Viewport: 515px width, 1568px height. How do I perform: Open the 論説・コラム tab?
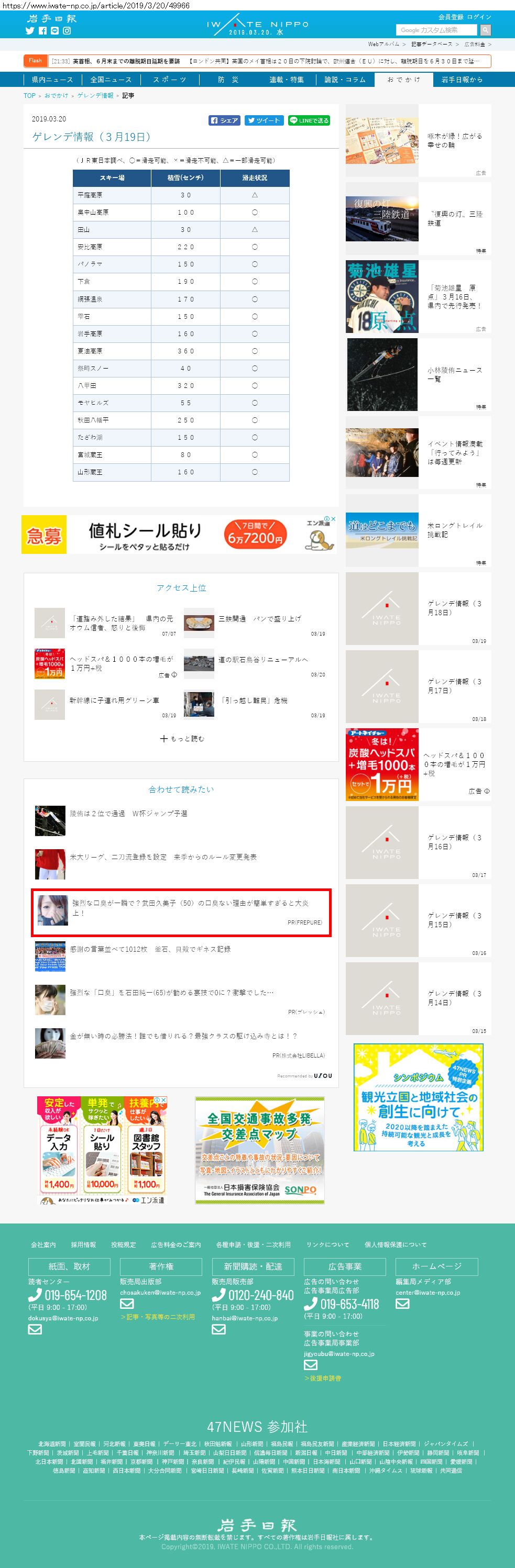coord(345,80)
